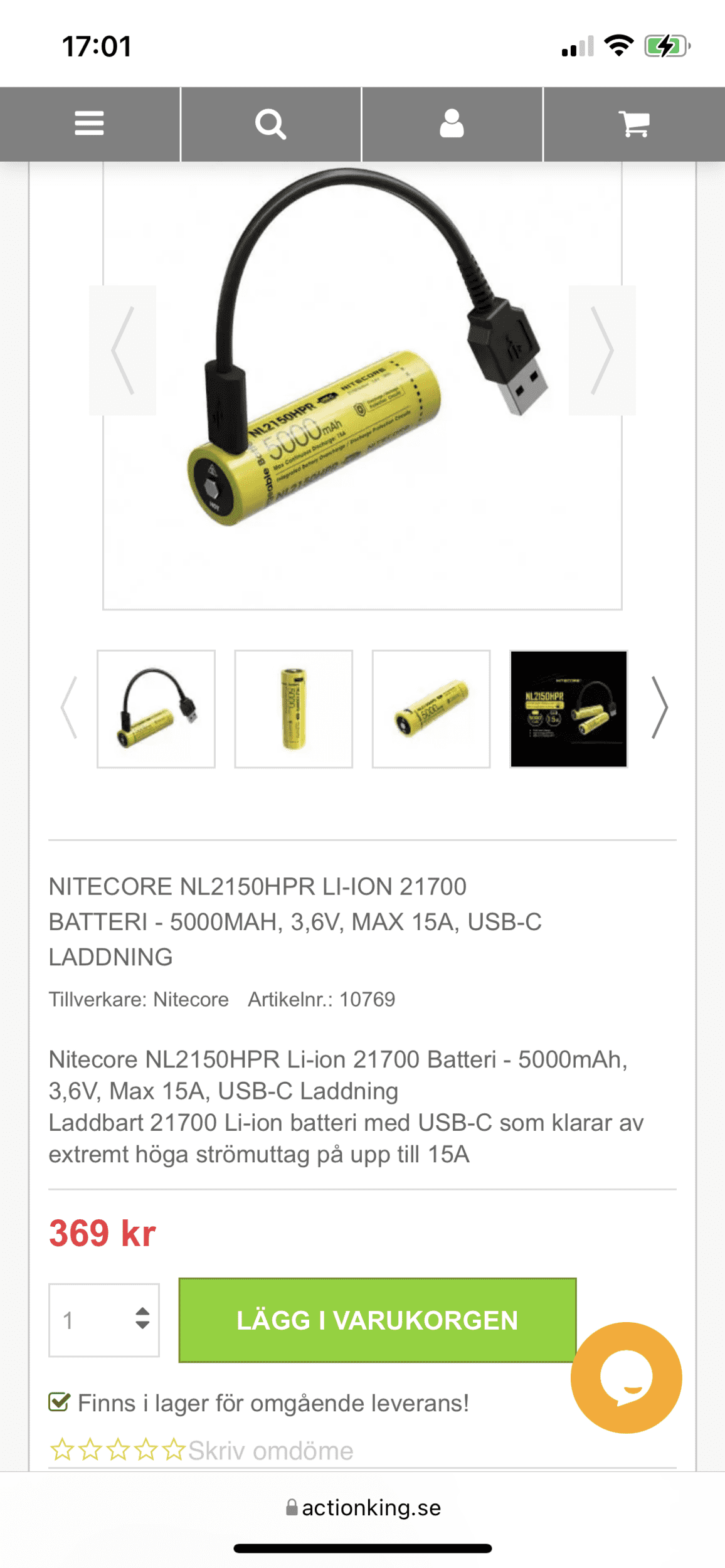
Task: Open the hamburger menu
Action: [89, 124]
